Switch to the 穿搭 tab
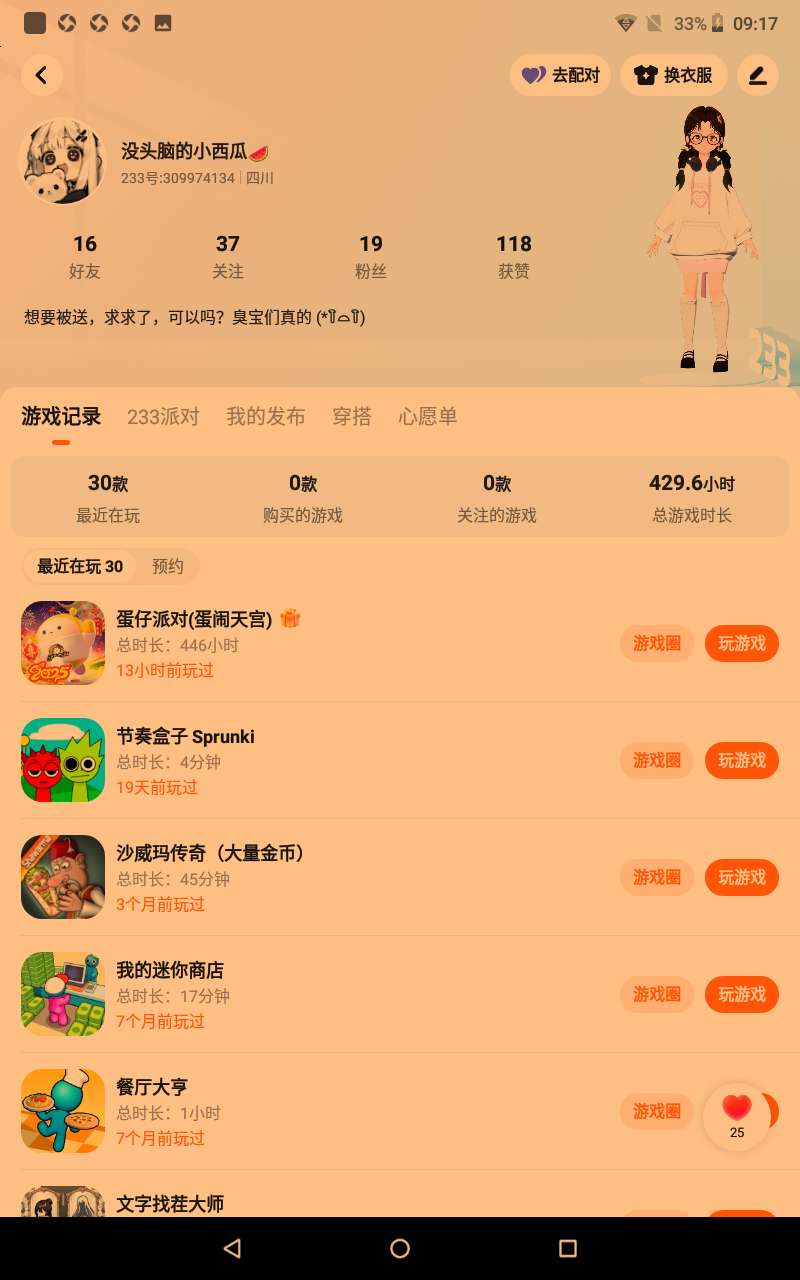 click(x=352, y=417)
